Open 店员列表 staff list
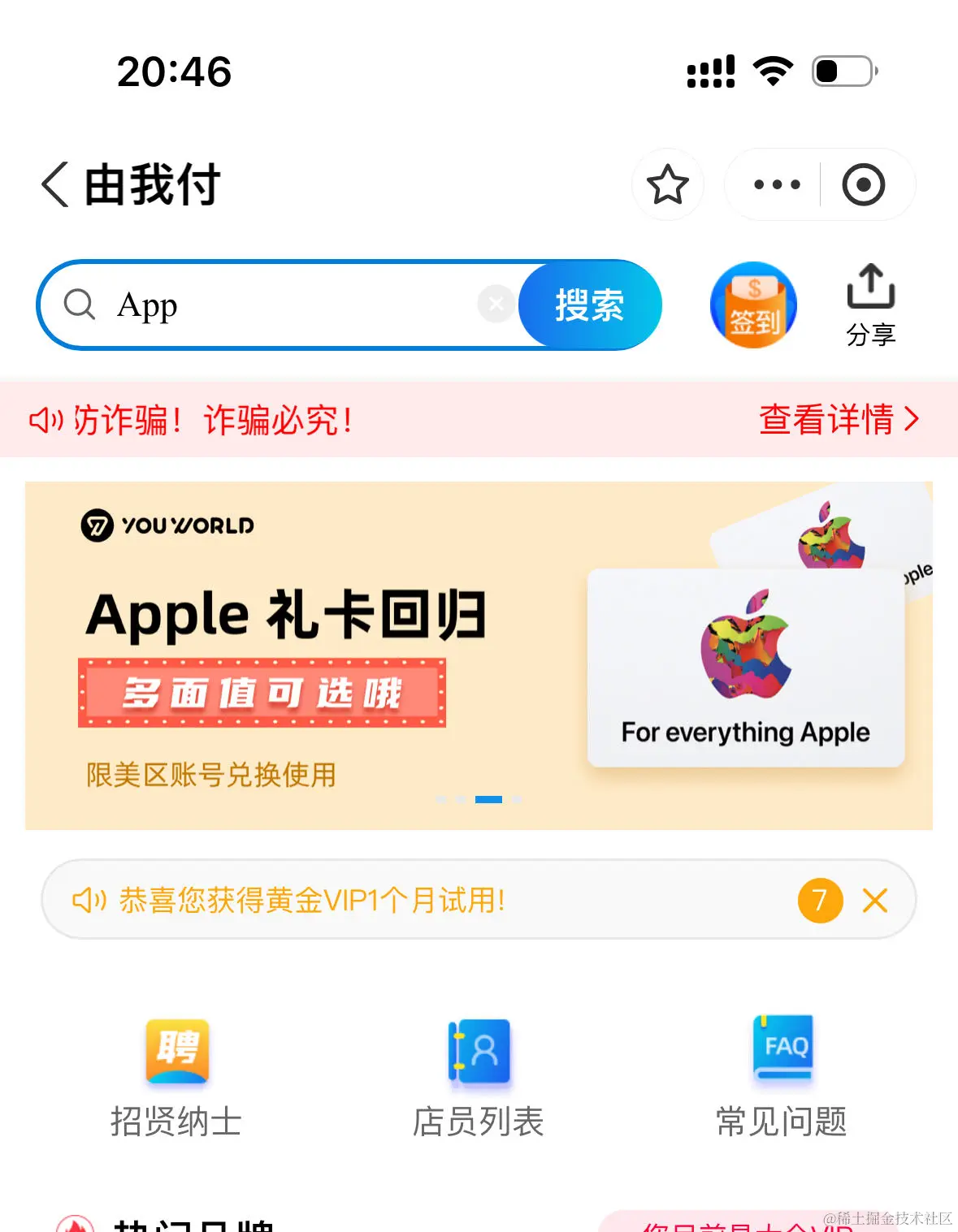 point(479,1077)
